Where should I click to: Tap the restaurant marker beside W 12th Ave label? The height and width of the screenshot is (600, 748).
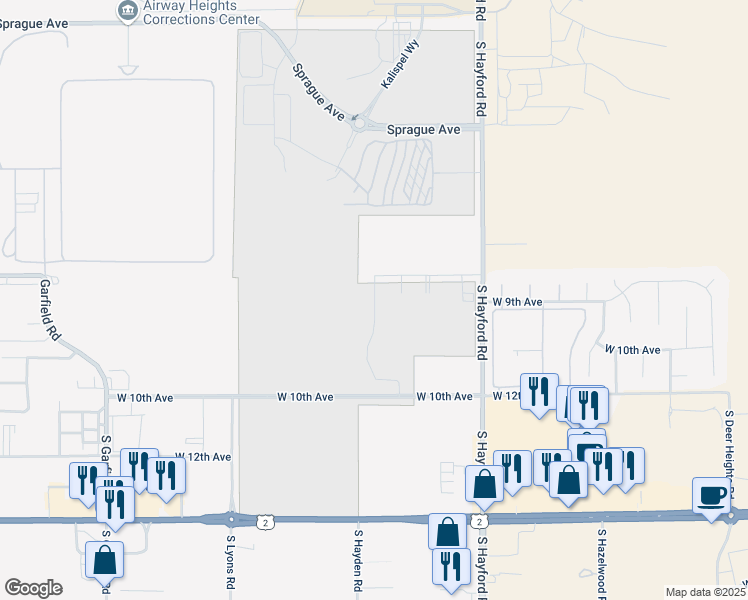[166, 474]
